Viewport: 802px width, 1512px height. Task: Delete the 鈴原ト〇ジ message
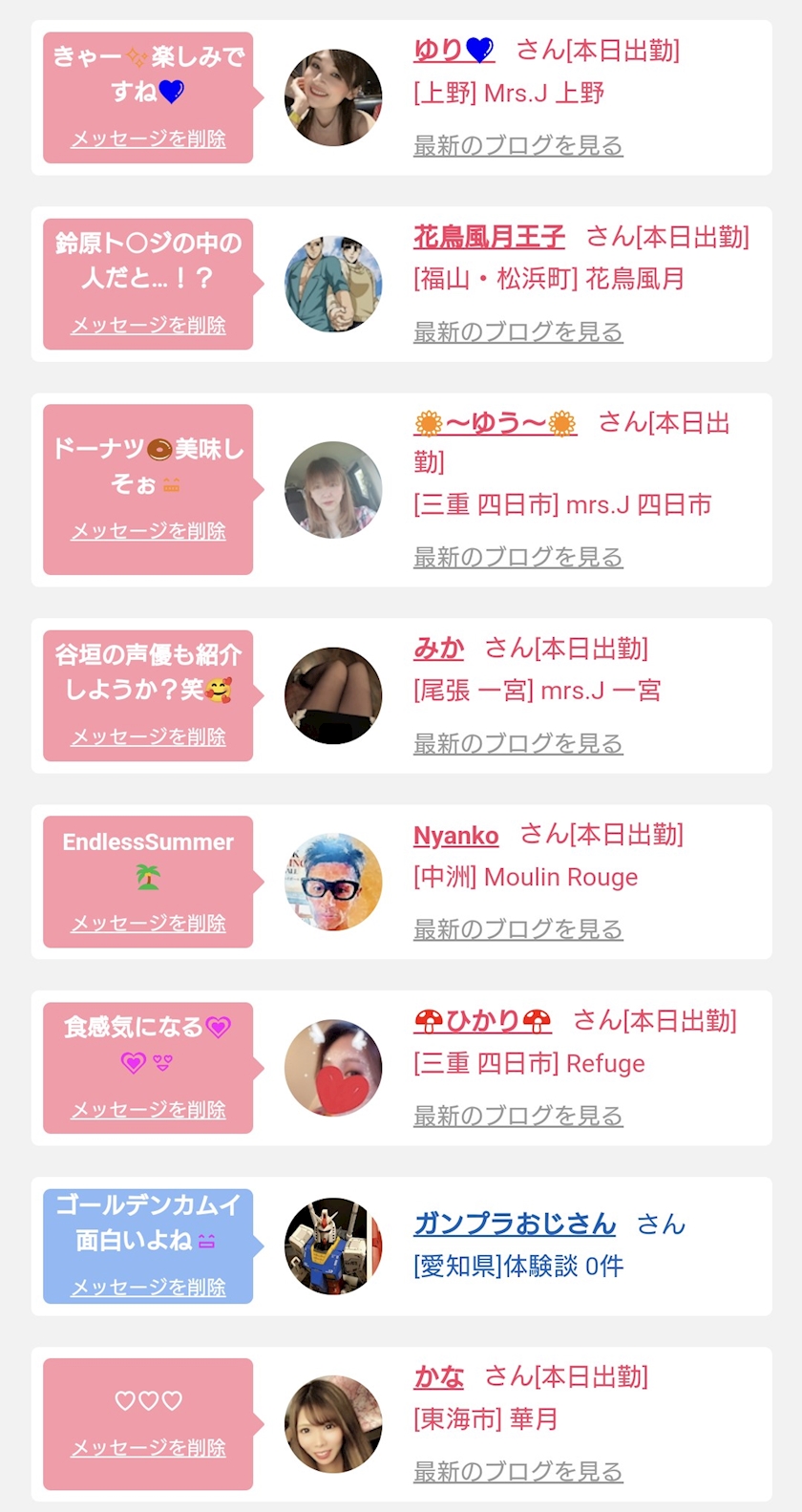coord(148,326)
